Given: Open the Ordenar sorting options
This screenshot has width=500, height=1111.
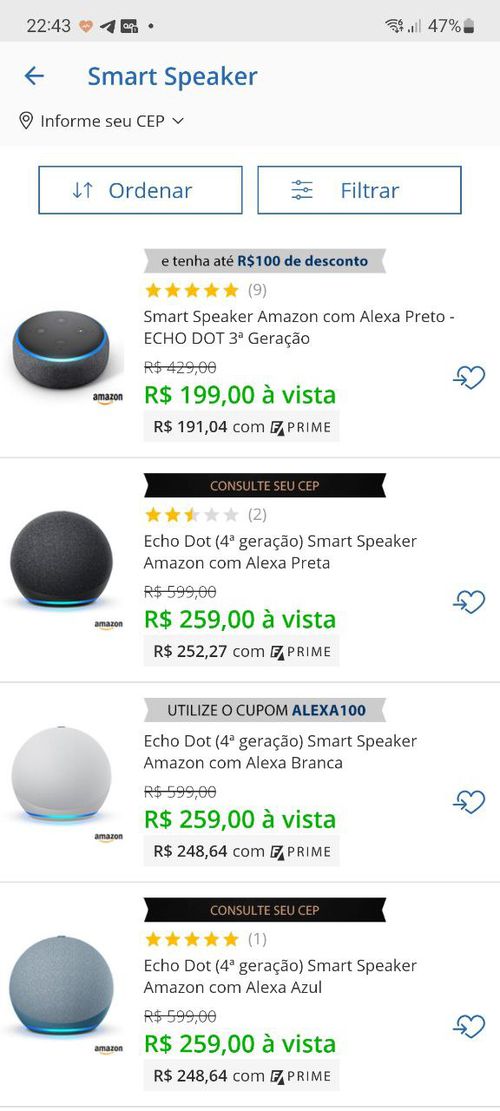Looking at the screenshot, I should (140, 190).
